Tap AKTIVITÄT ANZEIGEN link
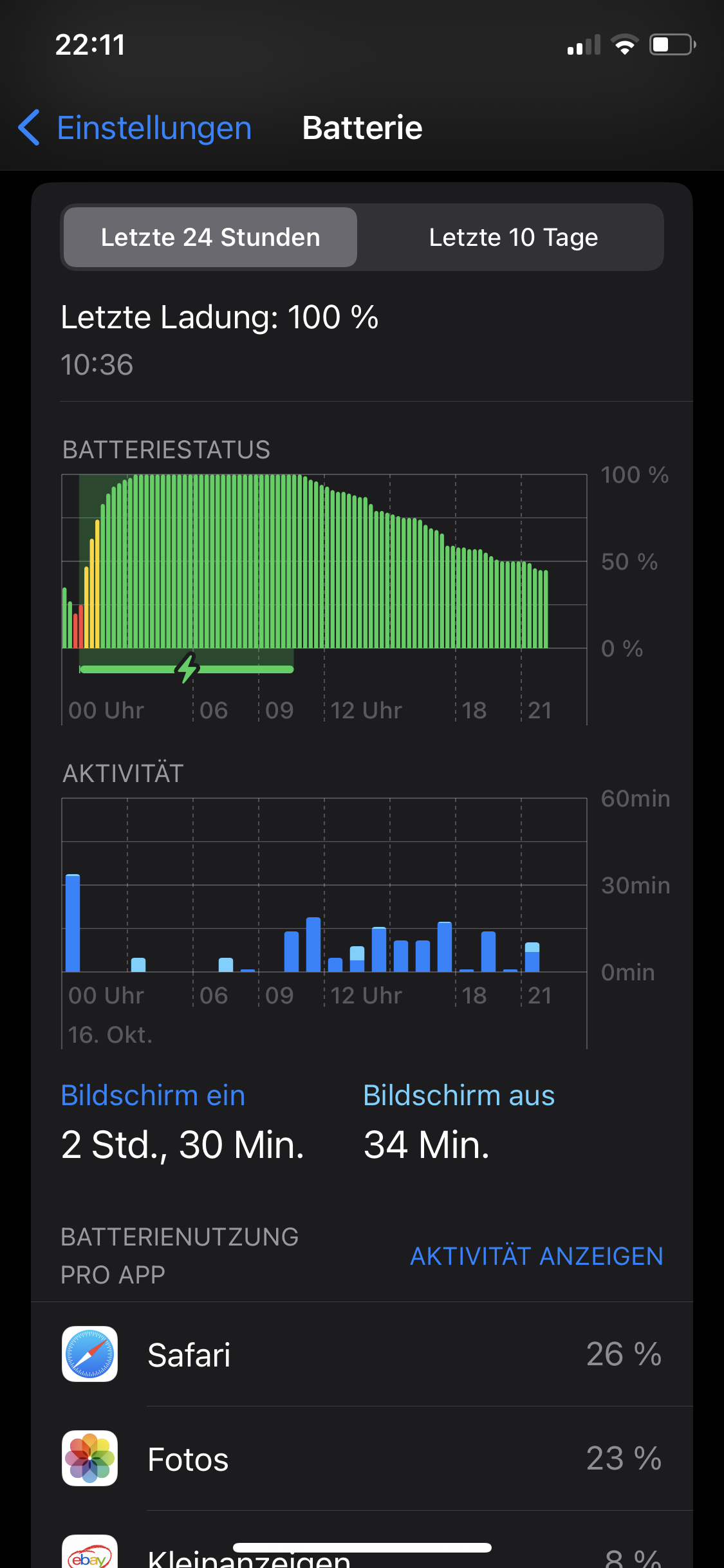Screen dimensions: 724x1568 click(x=536, y=1256)
